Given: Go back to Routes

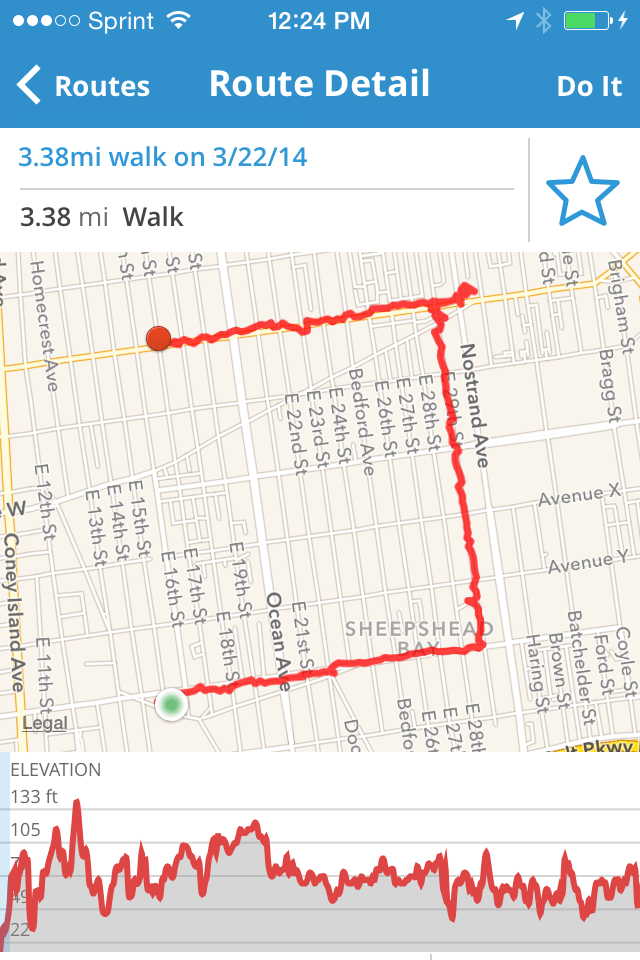Looking at the screenshot, I should pos(84,86).
